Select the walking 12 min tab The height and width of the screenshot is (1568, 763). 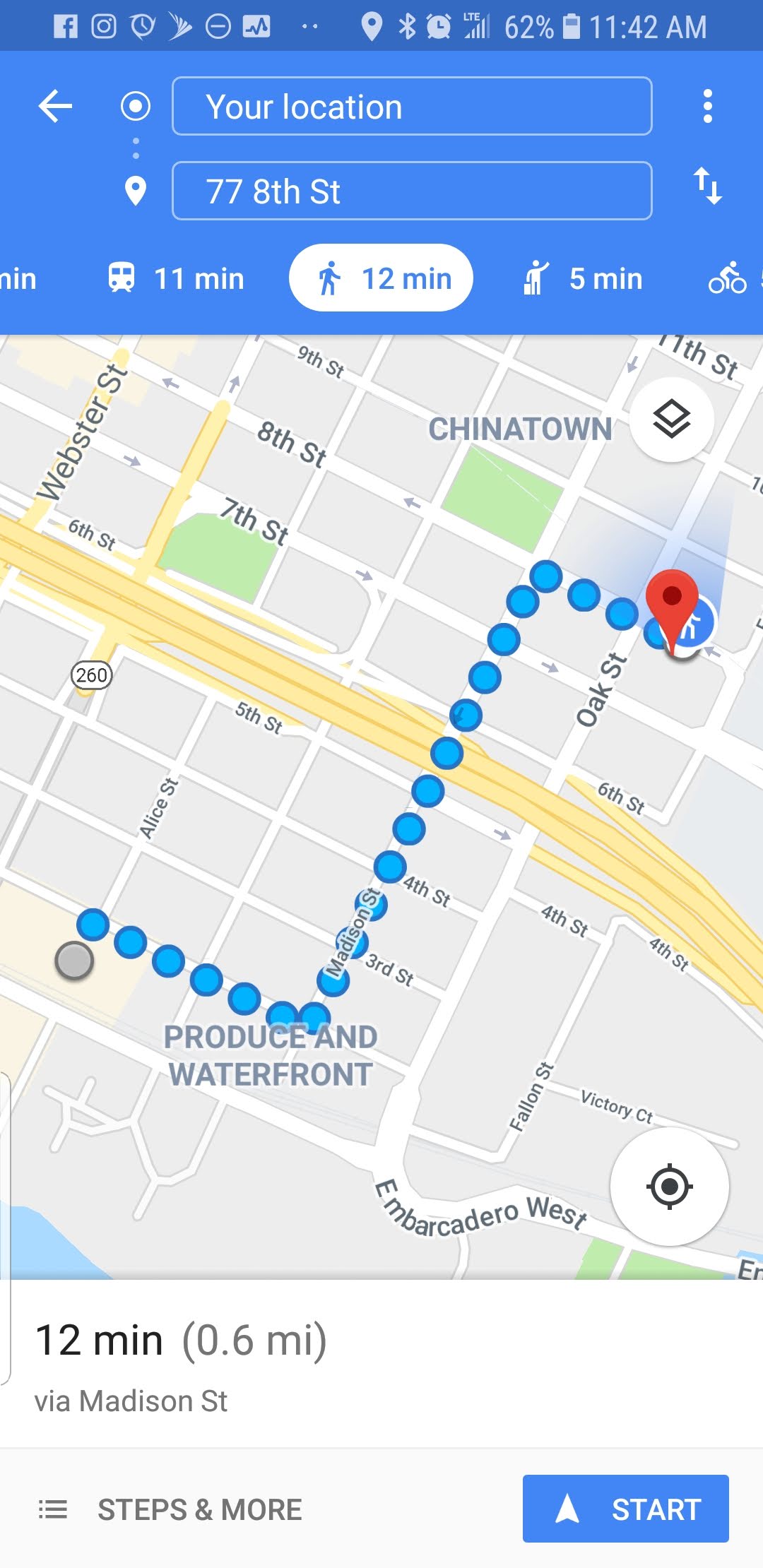[381, 278]
